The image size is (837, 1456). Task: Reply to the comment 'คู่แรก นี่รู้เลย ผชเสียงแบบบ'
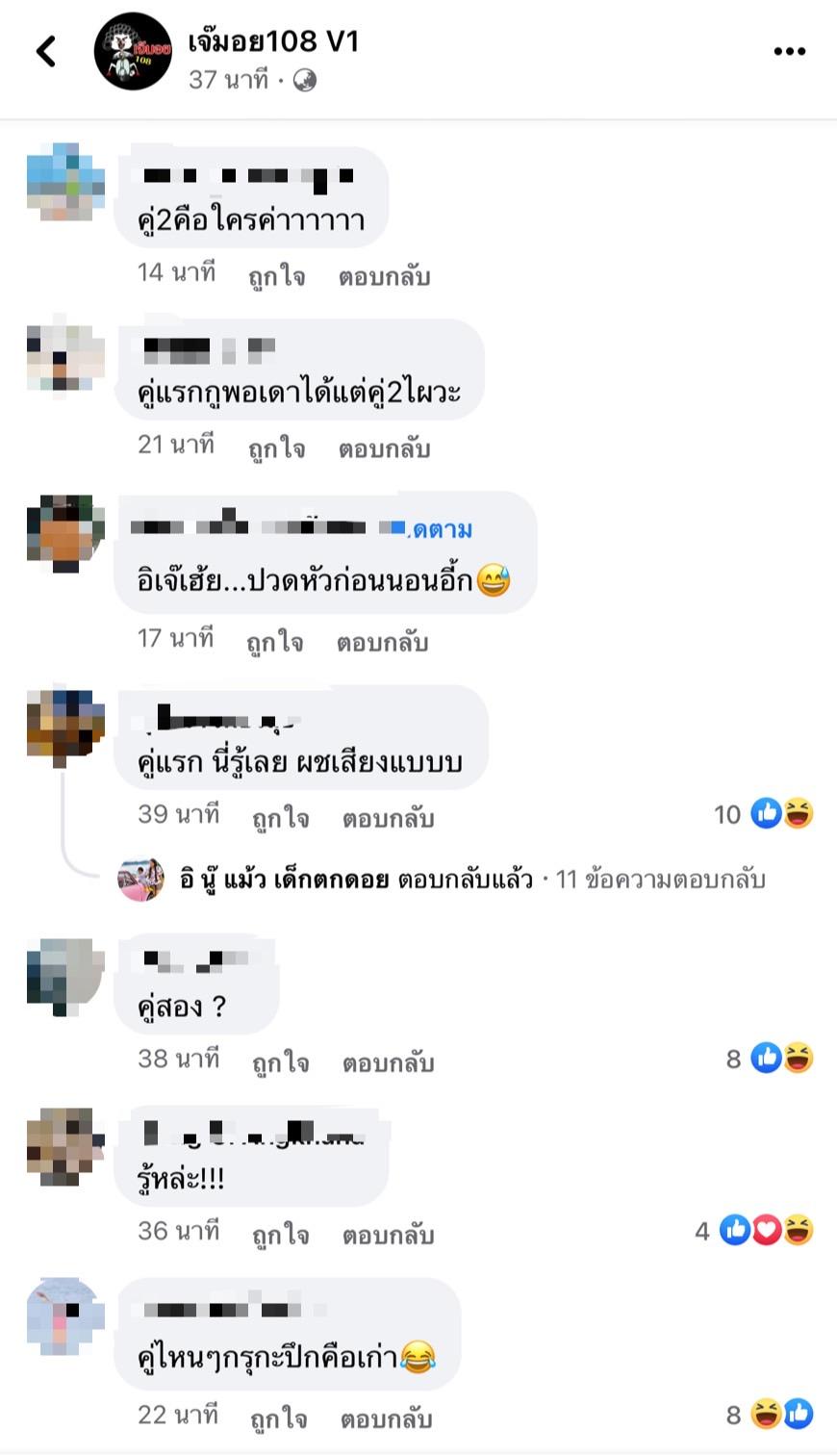tap(388, 819)
